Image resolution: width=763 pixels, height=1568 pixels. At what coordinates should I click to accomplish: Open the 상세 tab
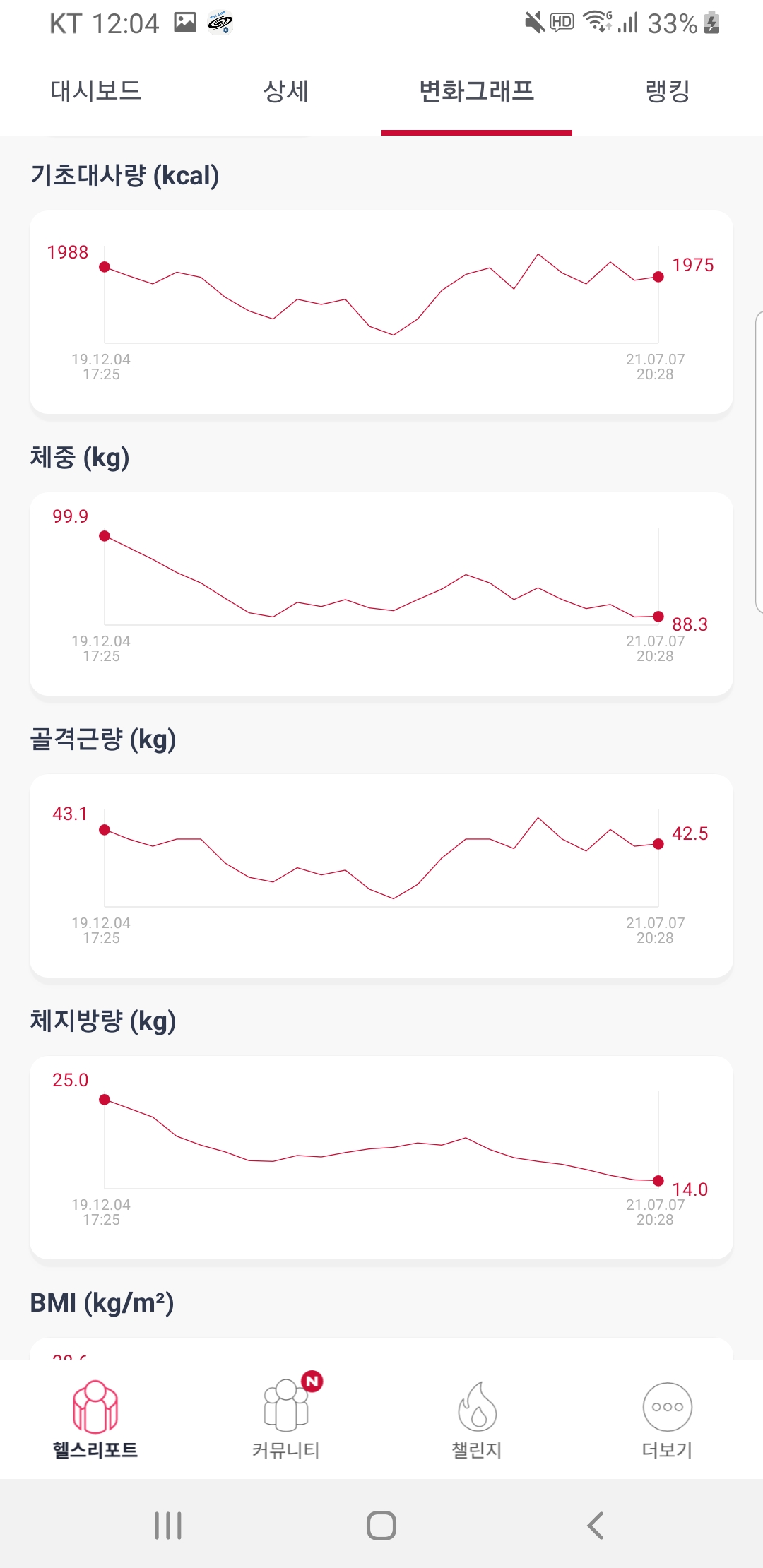(x=286, y=92)
